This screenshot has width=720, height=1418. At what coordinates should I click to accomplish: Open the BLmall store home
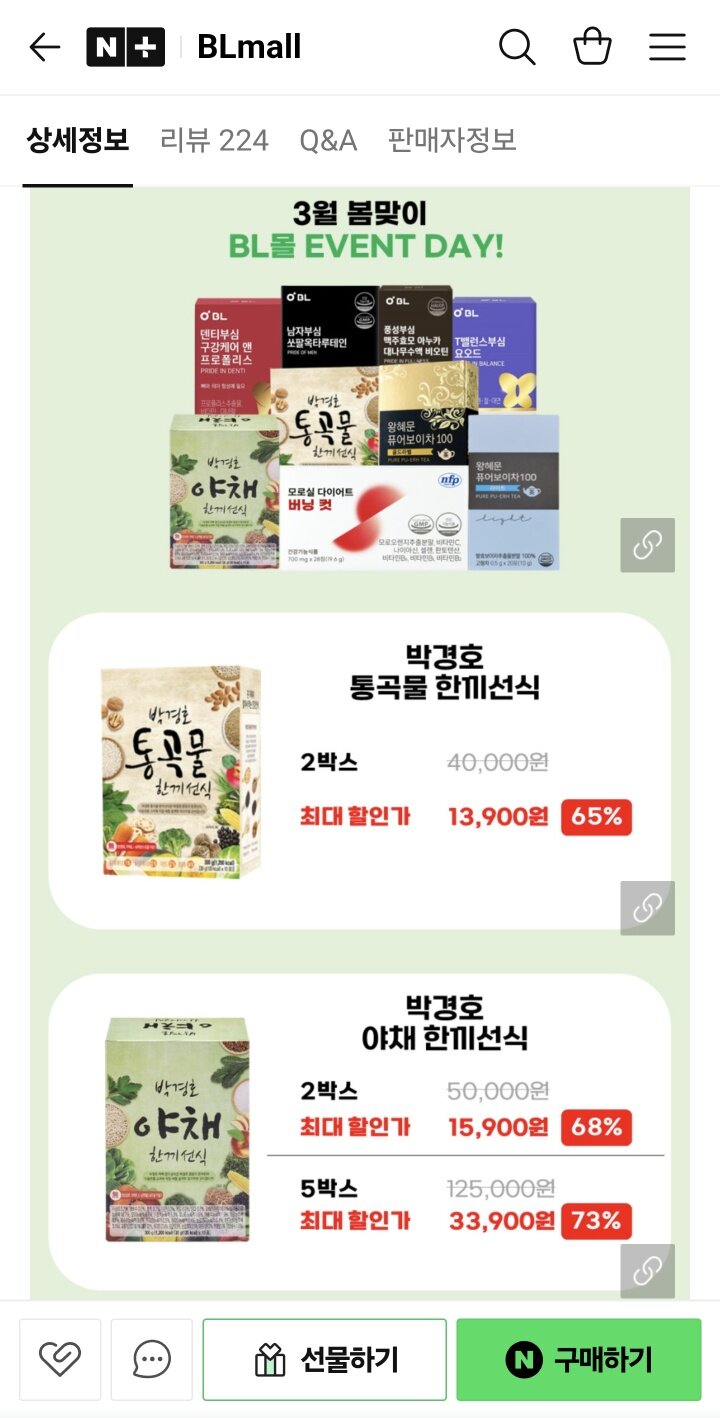[249, 47]
